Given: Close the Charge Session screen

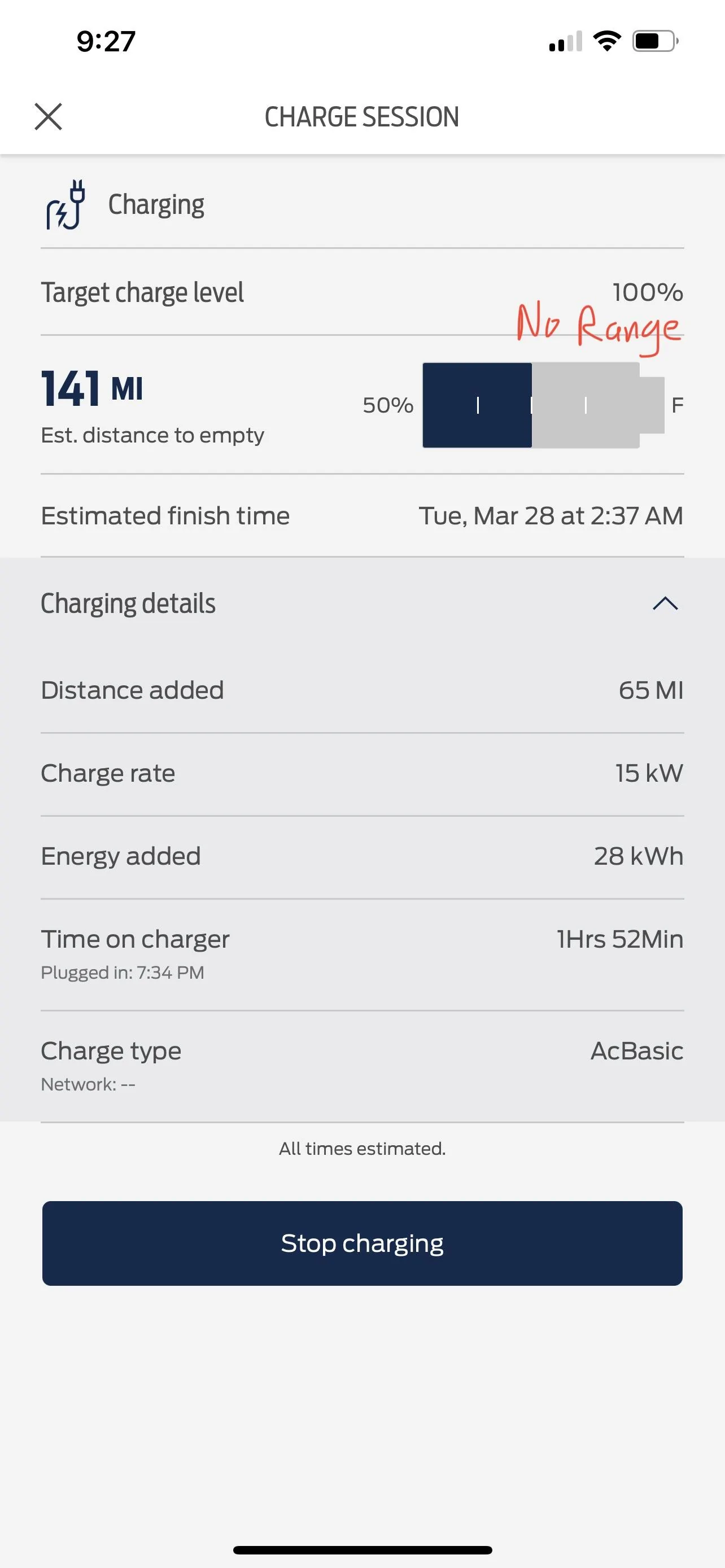Looking at the screenshot, I should [49, 116].
